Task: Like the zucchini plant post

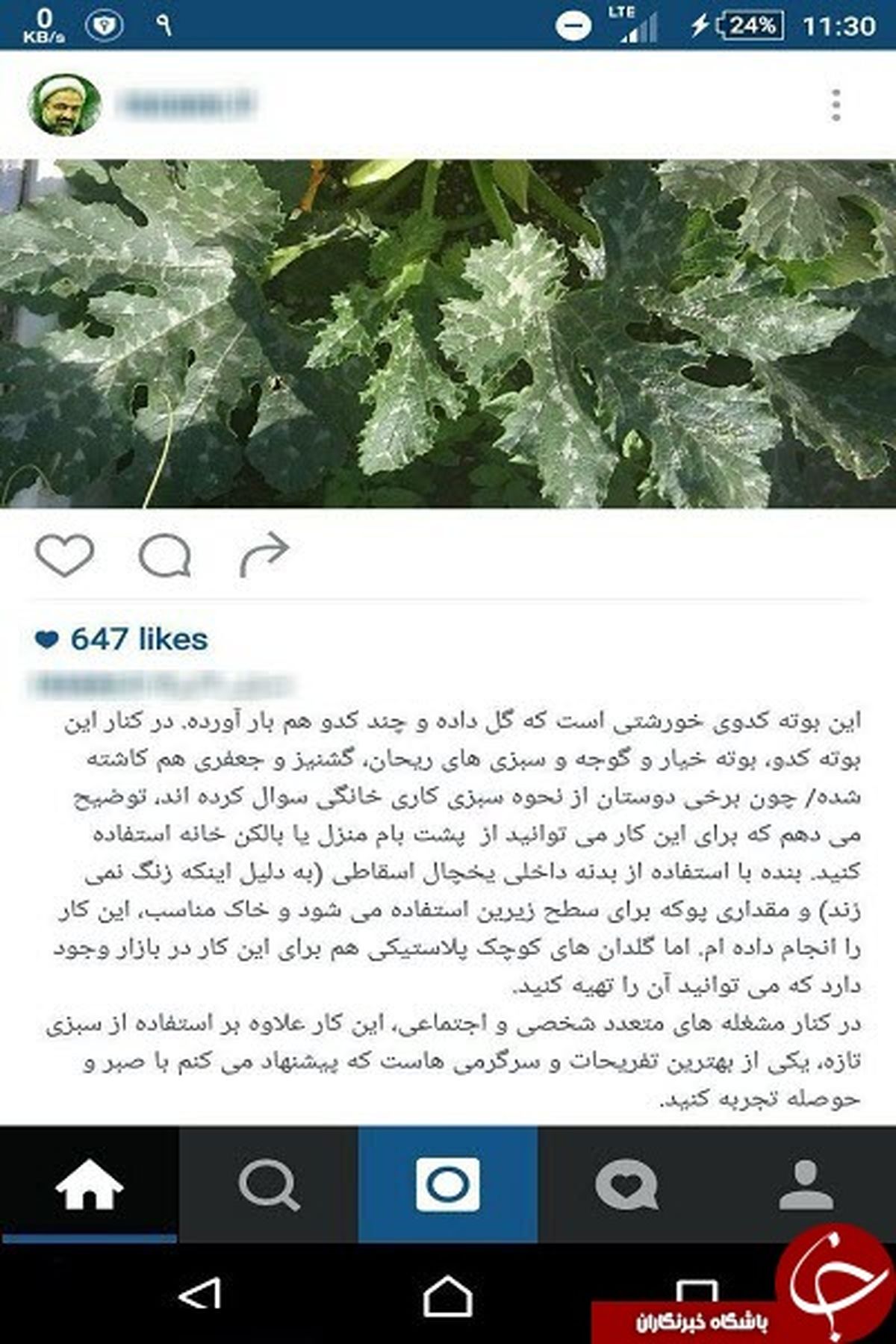Action: point(64,556)
